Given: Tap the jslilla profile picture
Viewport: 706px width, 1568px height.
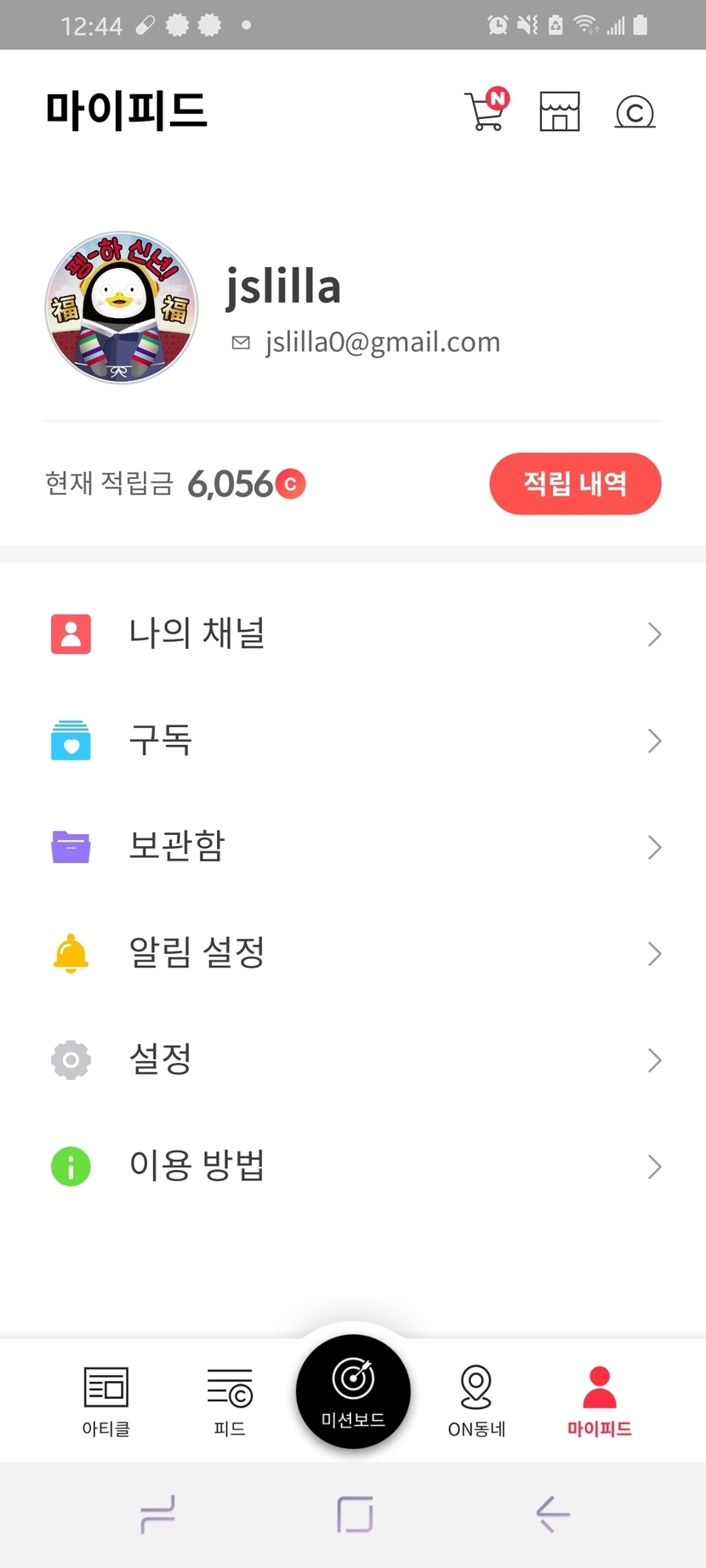Looking at the screenshot, I should [122, 308].
